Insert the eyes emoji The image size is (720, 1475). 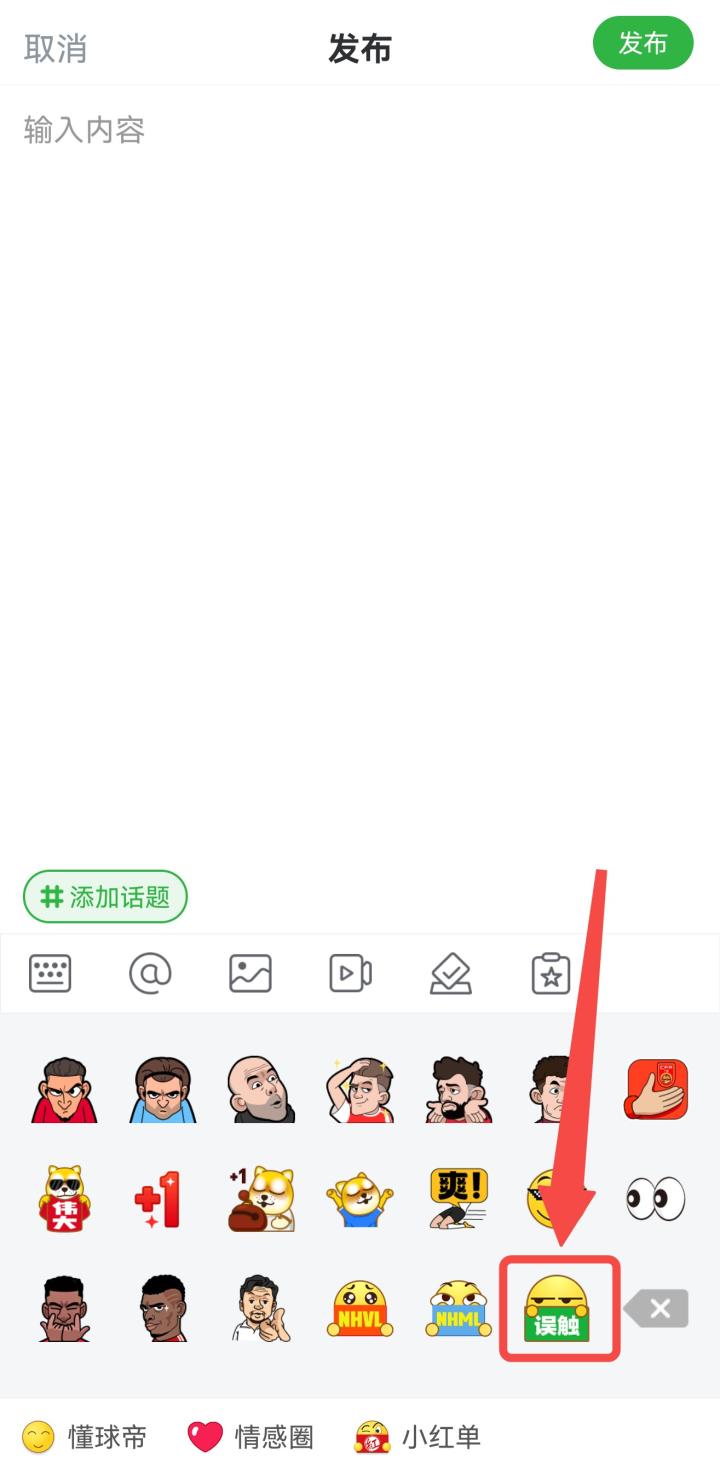click(x=656, y=1198)
